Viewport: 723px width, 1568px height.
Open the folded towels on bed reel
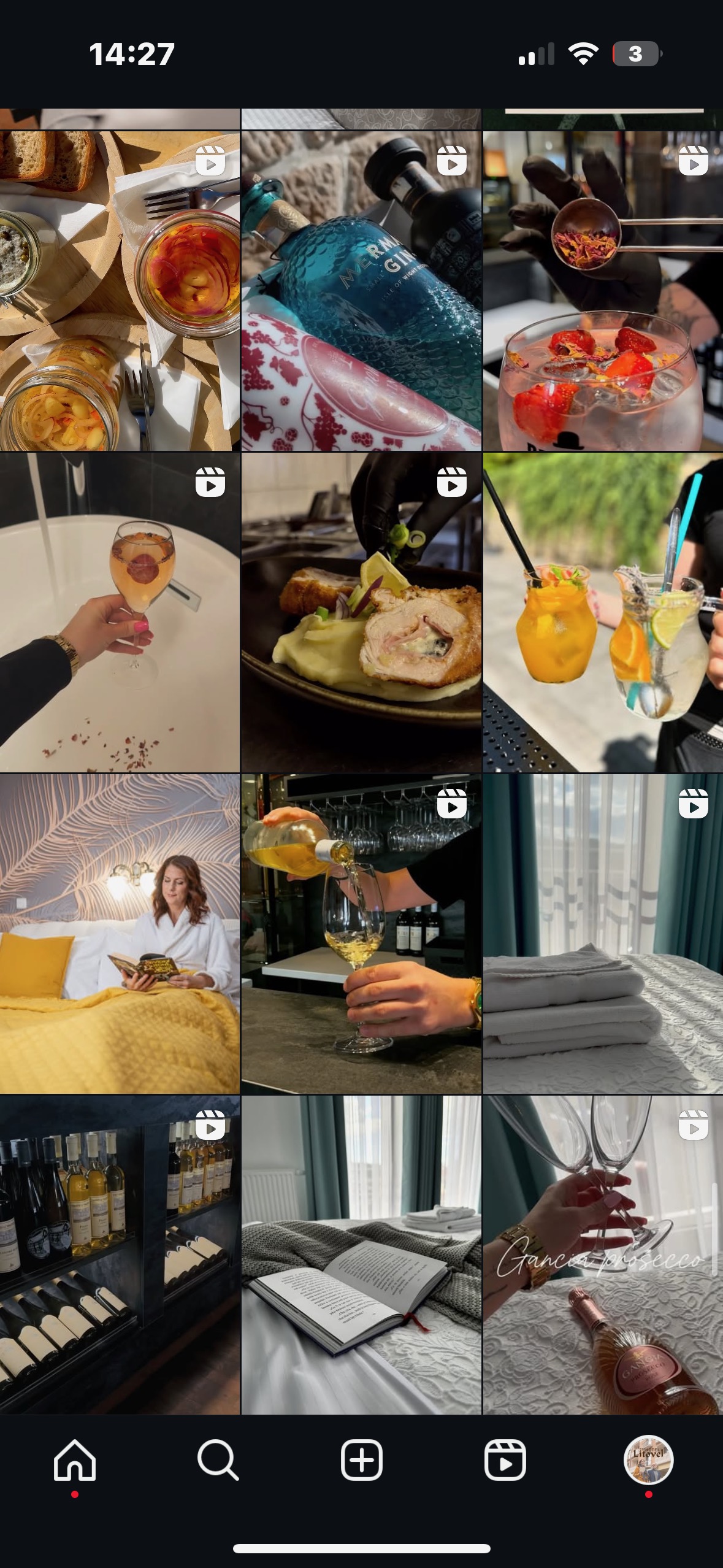[x=603, y=934]
